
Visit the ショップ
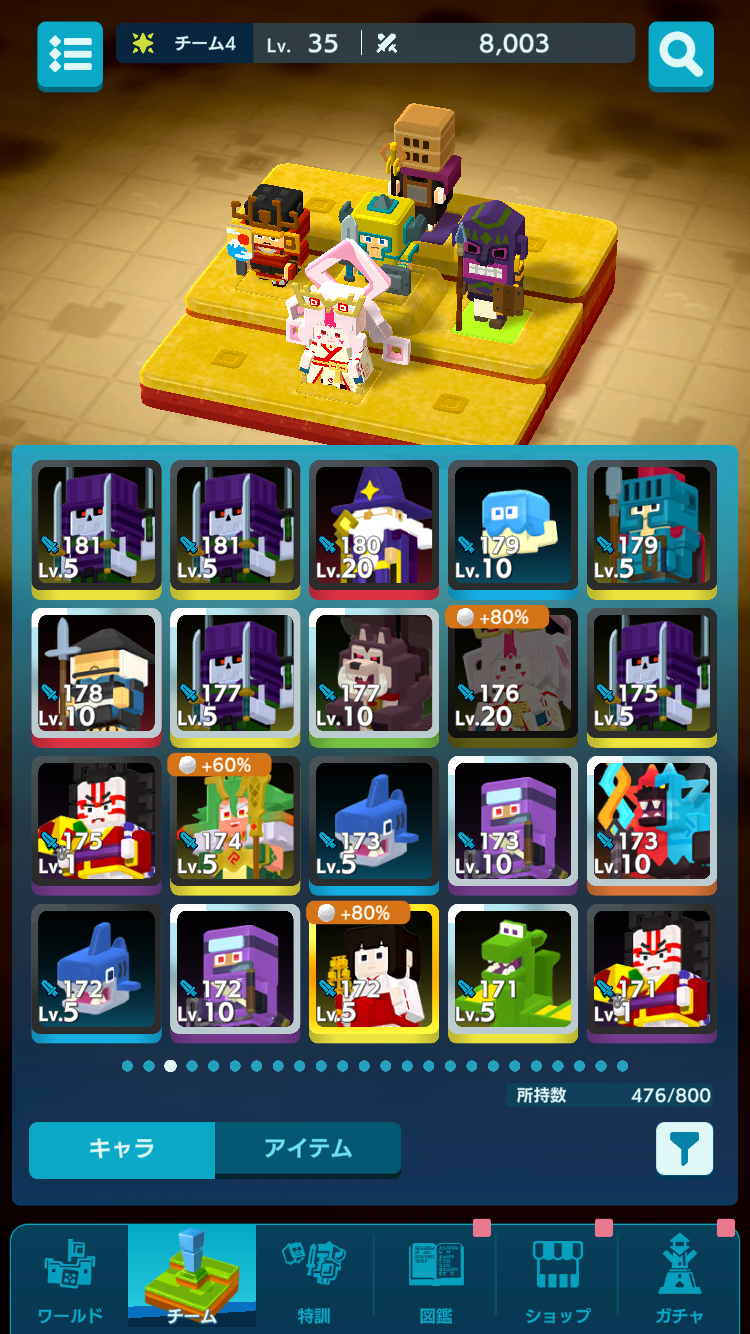[x=558, y=1278]
